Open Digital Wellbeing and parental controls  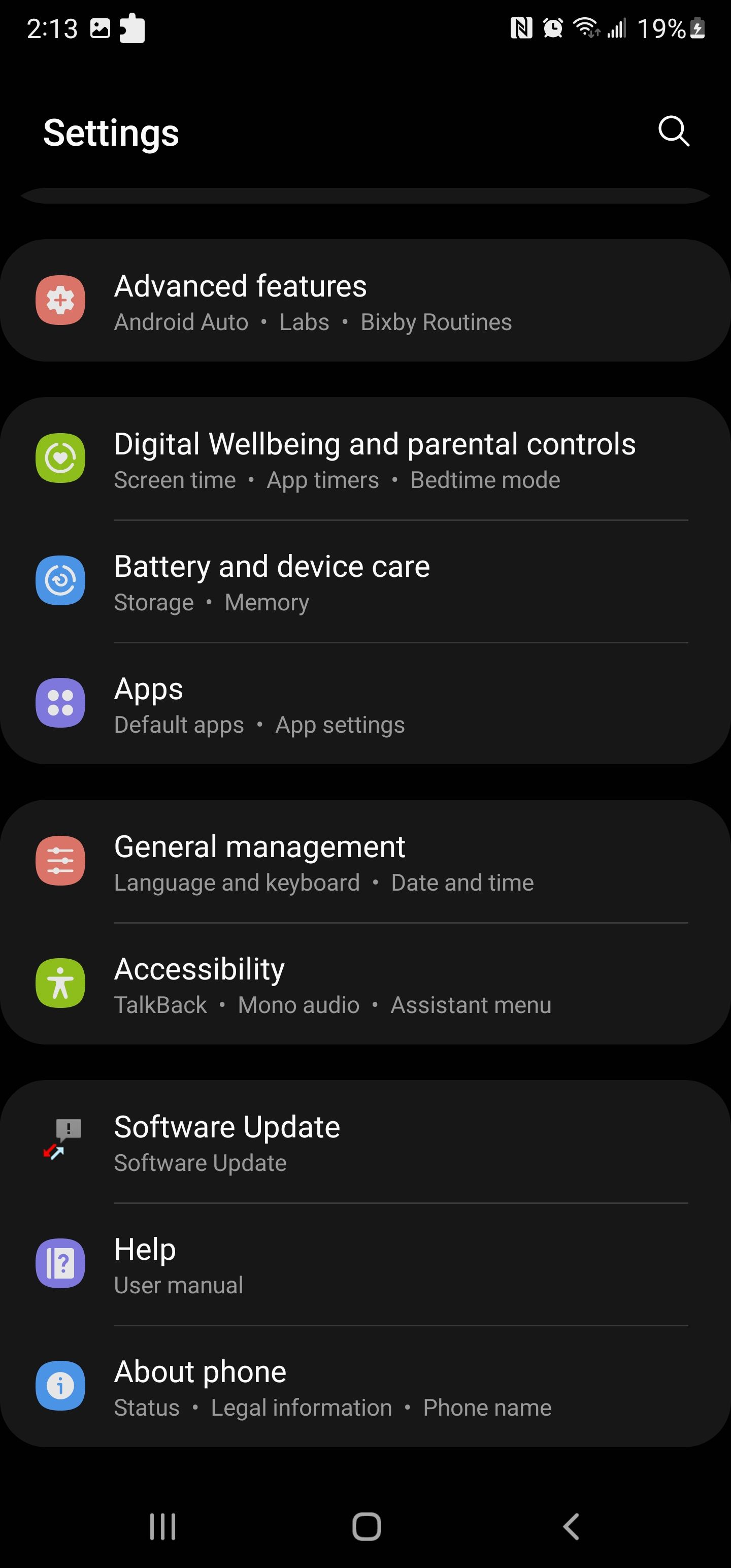click(365, 459)
